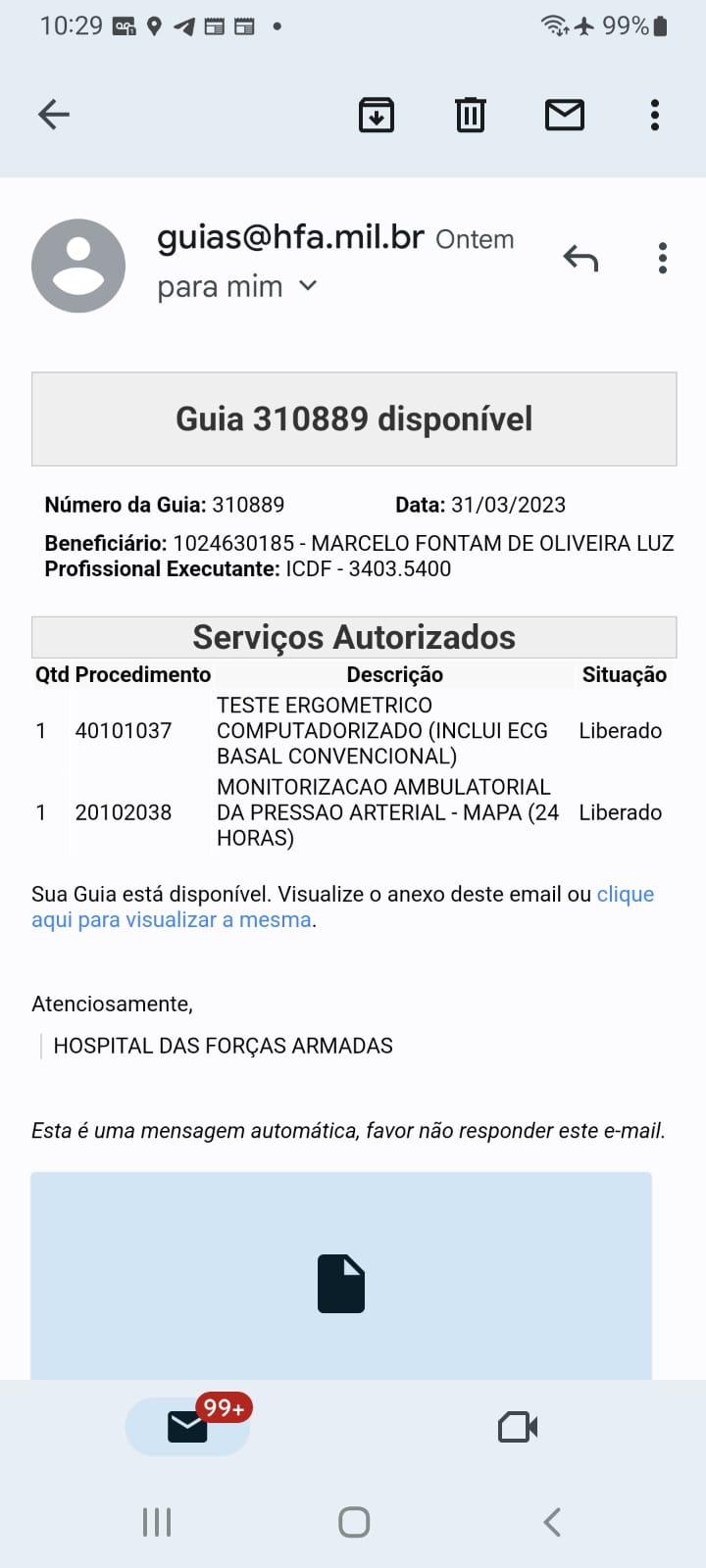Delete this email with the trash icon
706x1568 pixels.
tap(471, 115)
